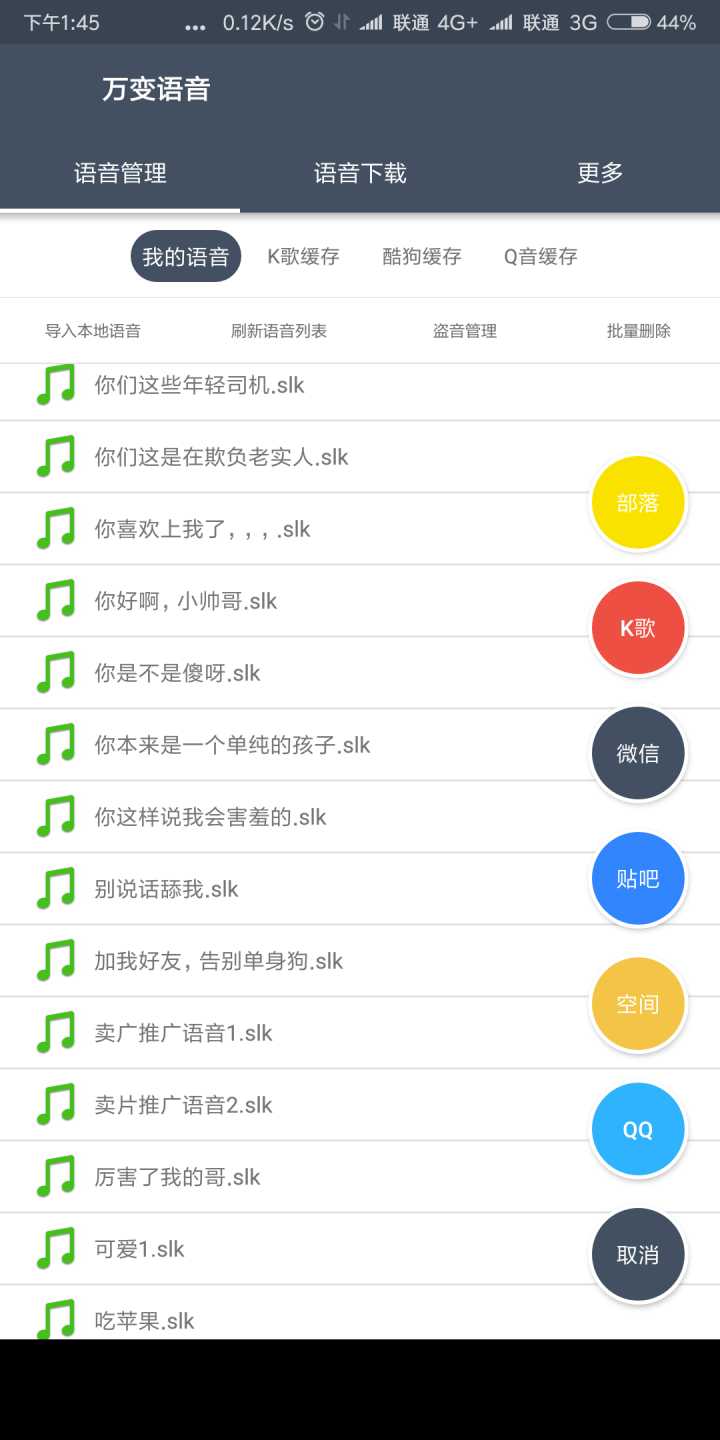Open the 更多 tab
720x1440 pixels.
600,173
